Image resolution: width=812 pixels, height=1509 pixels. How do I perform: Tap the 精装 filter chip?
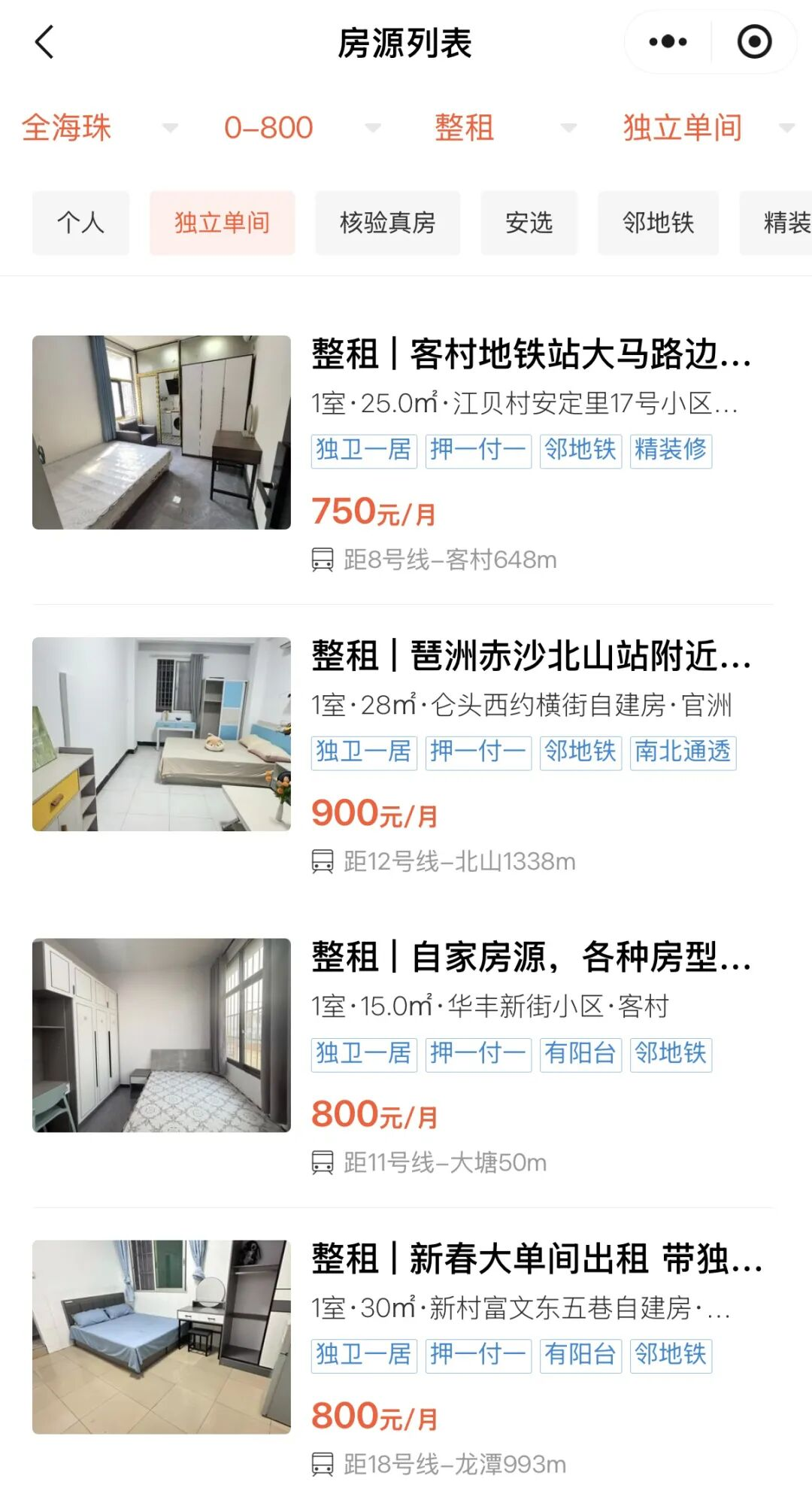pyautogui.click(x=782, y=223)
